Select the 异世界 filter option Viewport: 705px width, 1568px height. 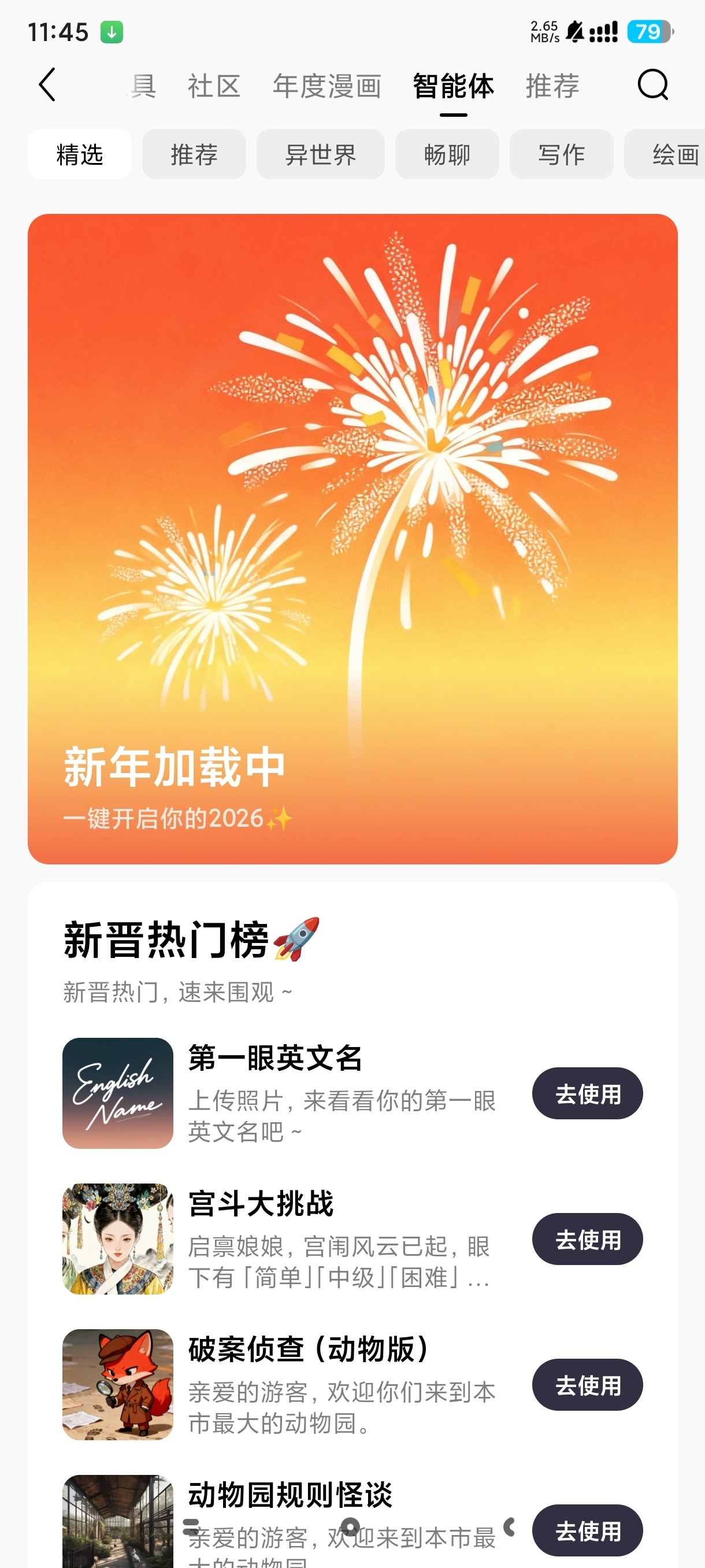(321, 154)
